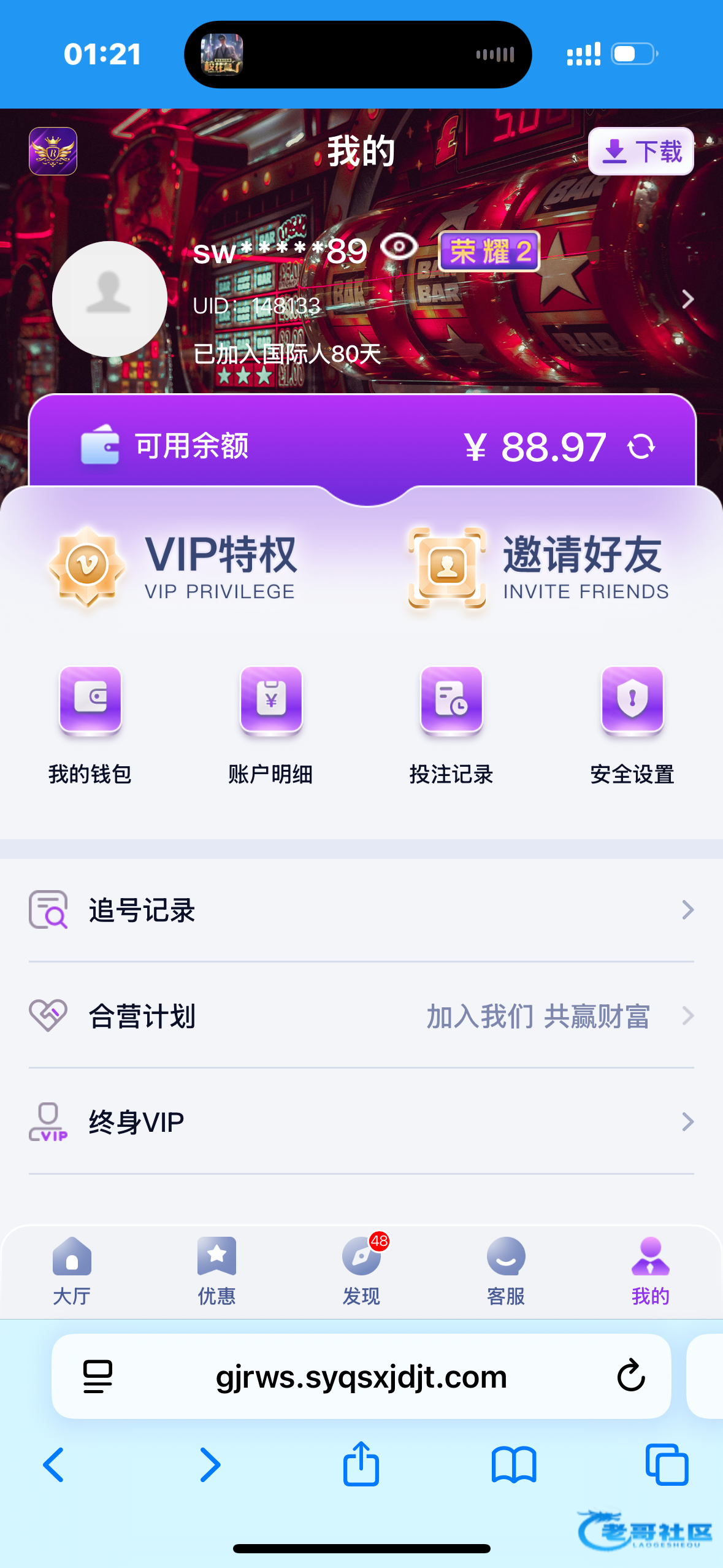Image resolution: width=723 pixels, height=1568 pixels.
Task: Open the 终身VIP row
Action: [x=361, y=1122]
